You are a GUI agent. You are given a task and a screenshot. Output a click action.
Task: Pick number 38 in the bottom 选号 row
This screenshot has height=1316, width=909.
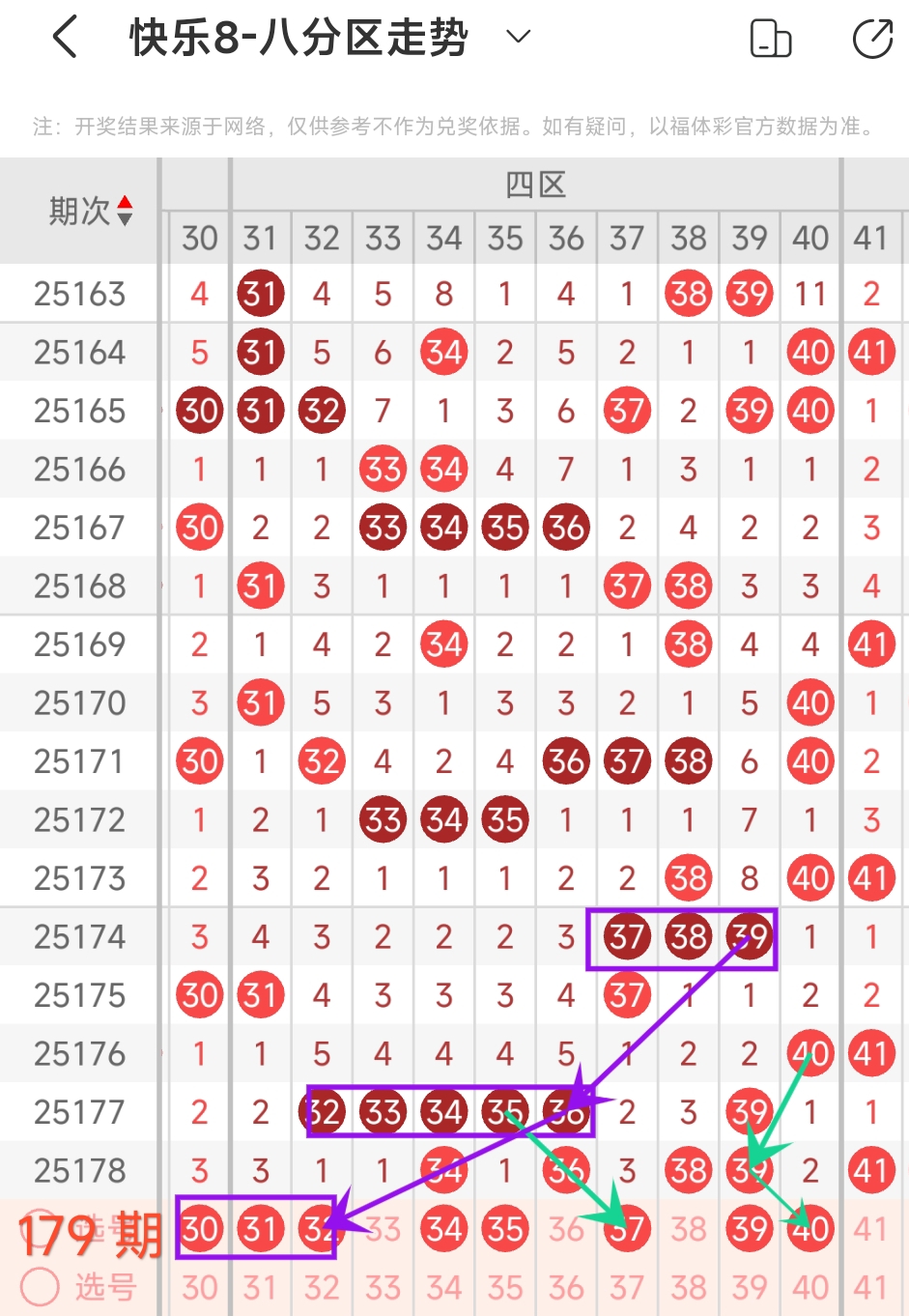(x=689, y=1287)
